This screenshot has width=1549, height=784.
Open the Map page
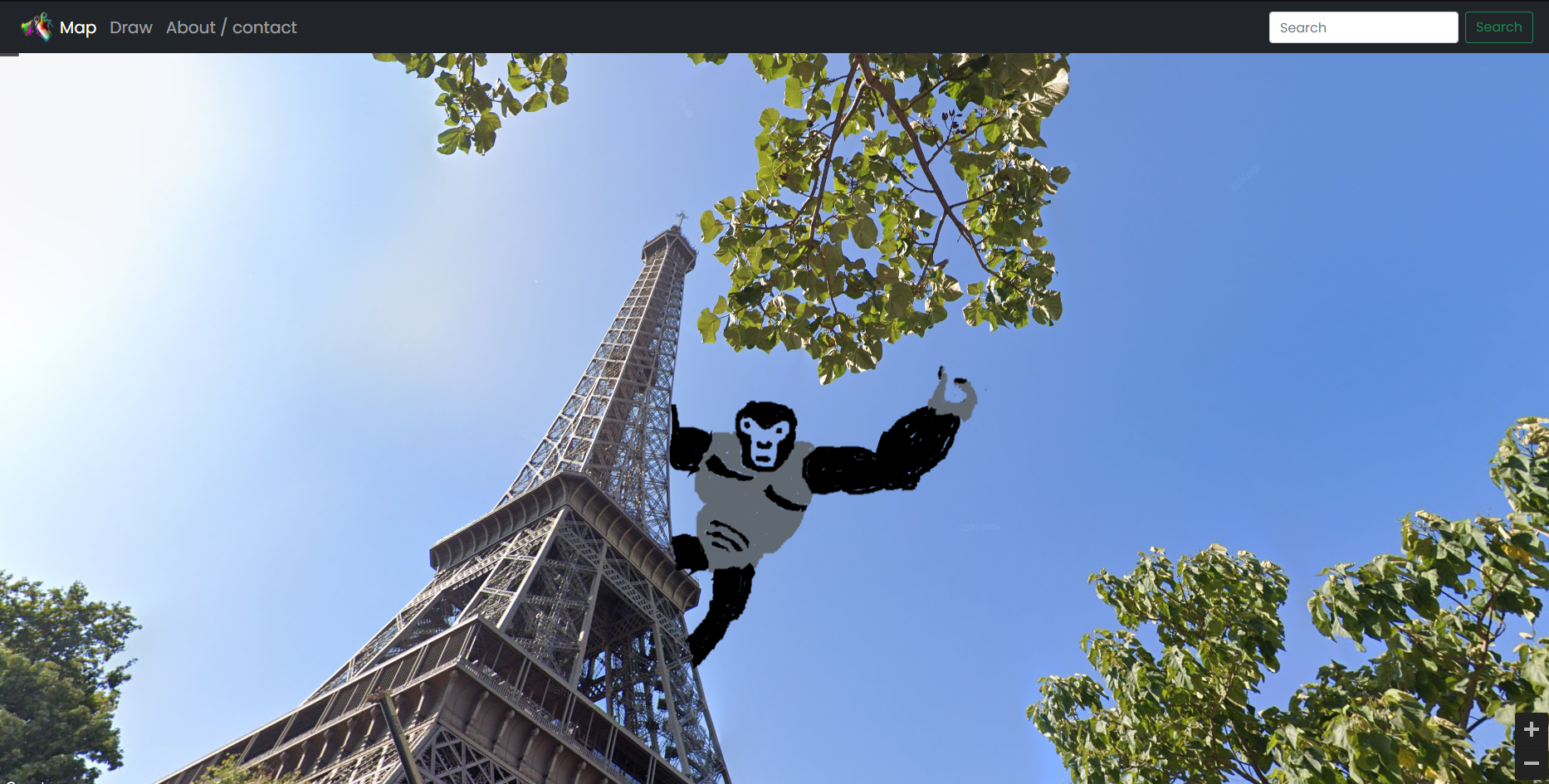[x=78, y=27]
